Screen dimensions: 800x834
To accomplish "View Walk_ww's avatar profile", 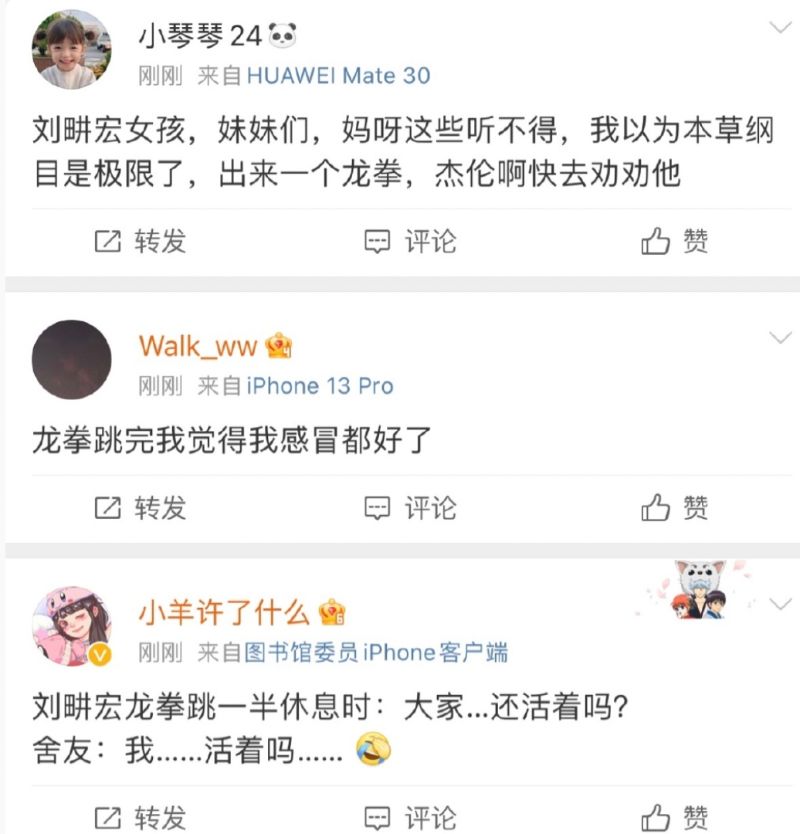I will pos(71,360).
